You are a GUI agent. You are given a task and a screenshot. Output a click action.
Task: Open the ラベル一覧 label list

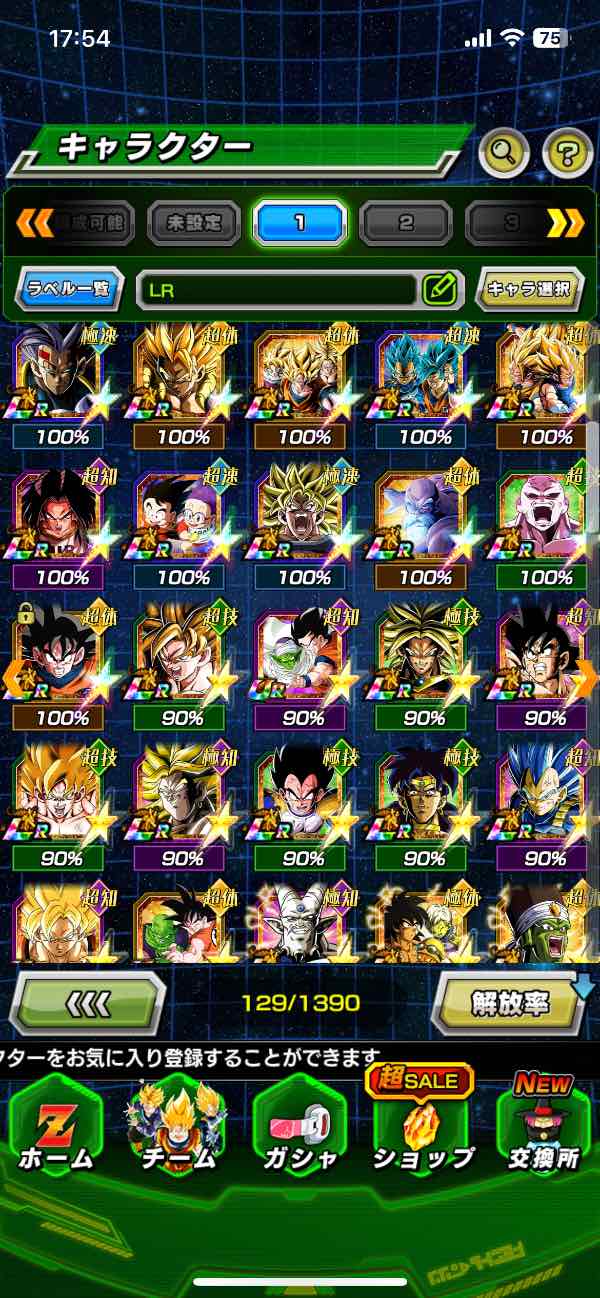(x=70, y=290)
